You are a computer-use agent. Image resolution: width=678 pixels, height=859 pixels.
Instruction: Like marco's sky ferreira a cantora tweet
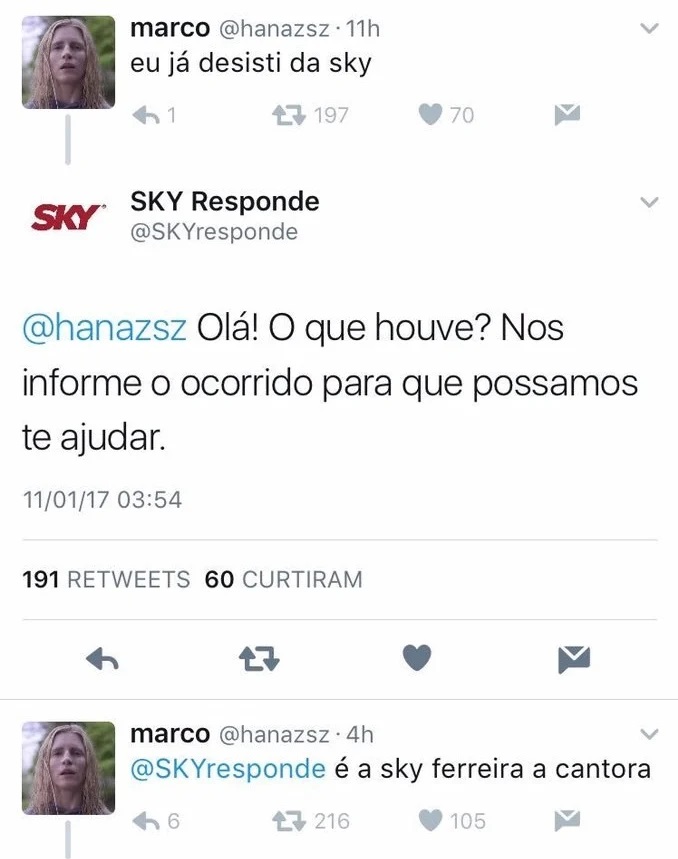point(431,821)
